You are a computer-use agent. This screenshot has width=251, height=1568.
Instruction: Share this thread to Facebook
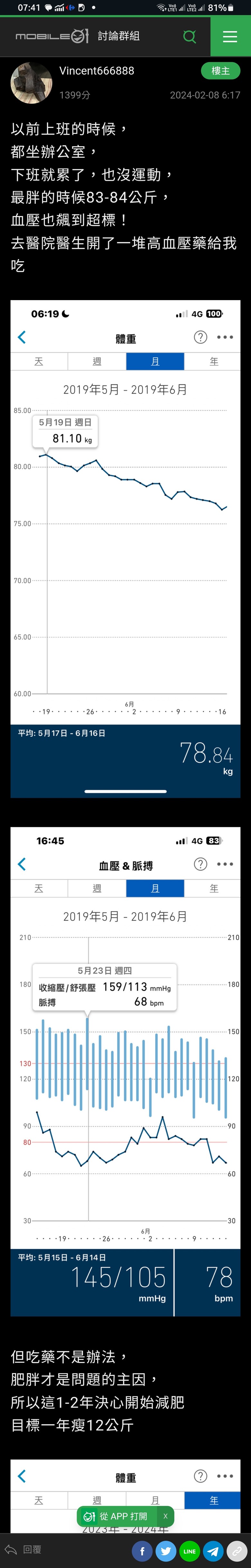click(x=143, y=1550)
